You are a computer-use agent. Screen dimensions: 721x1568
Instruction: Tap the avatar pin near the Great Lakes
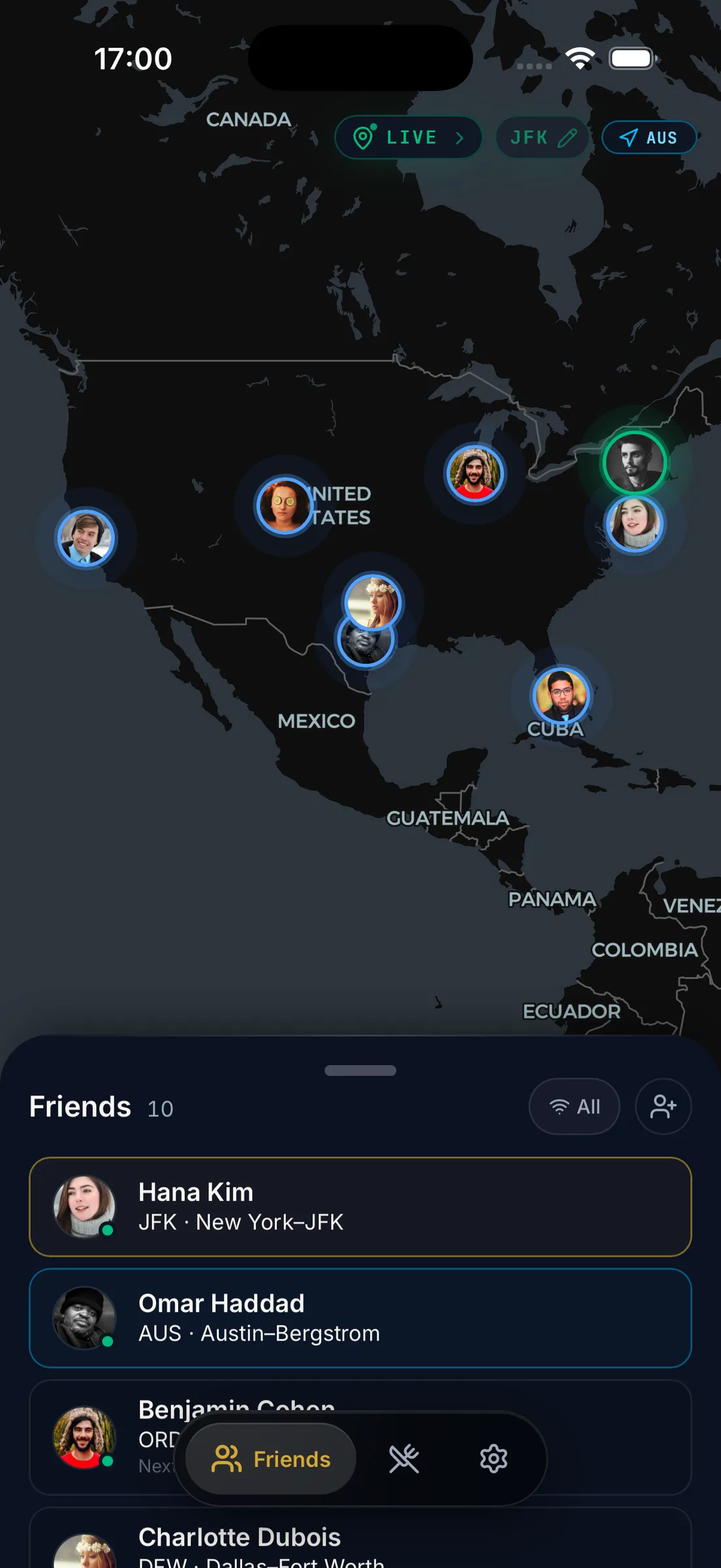click(x=475, y=473)
